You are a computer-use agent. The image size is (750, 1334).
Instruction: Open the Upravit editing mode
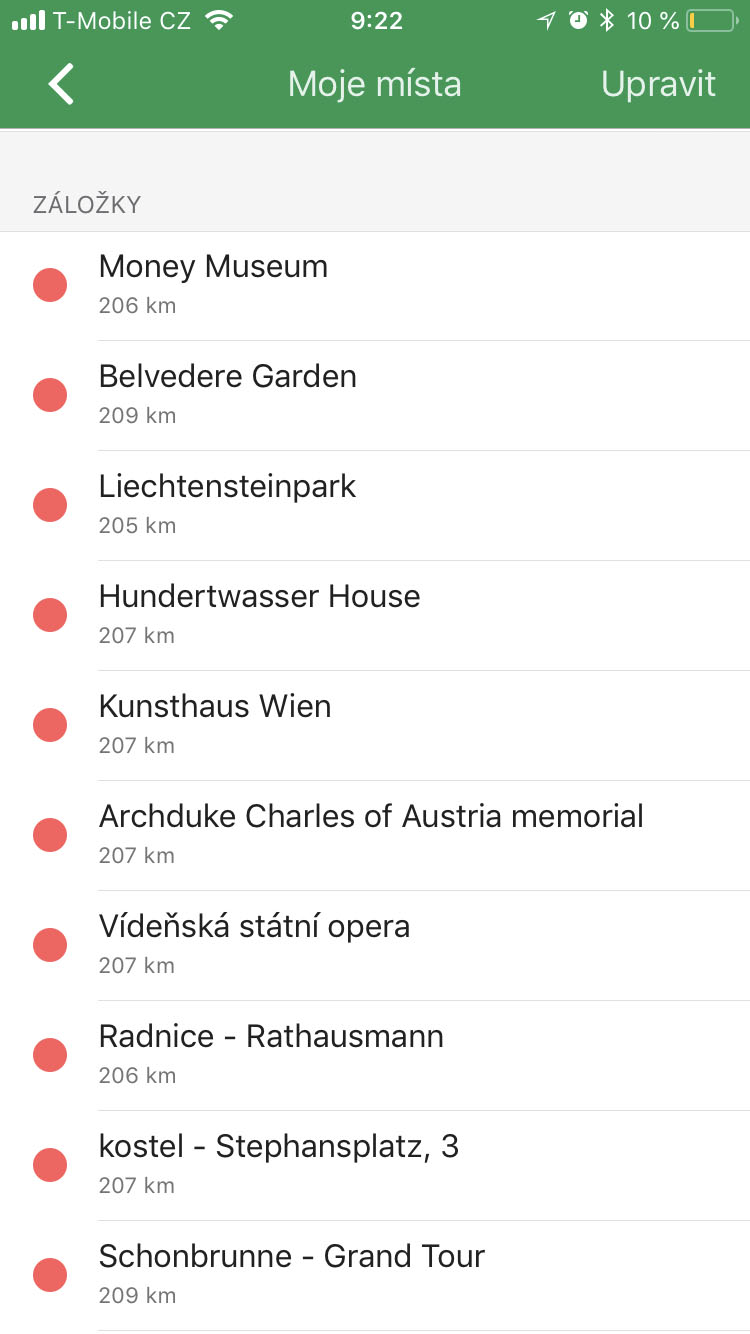point(659,84)
